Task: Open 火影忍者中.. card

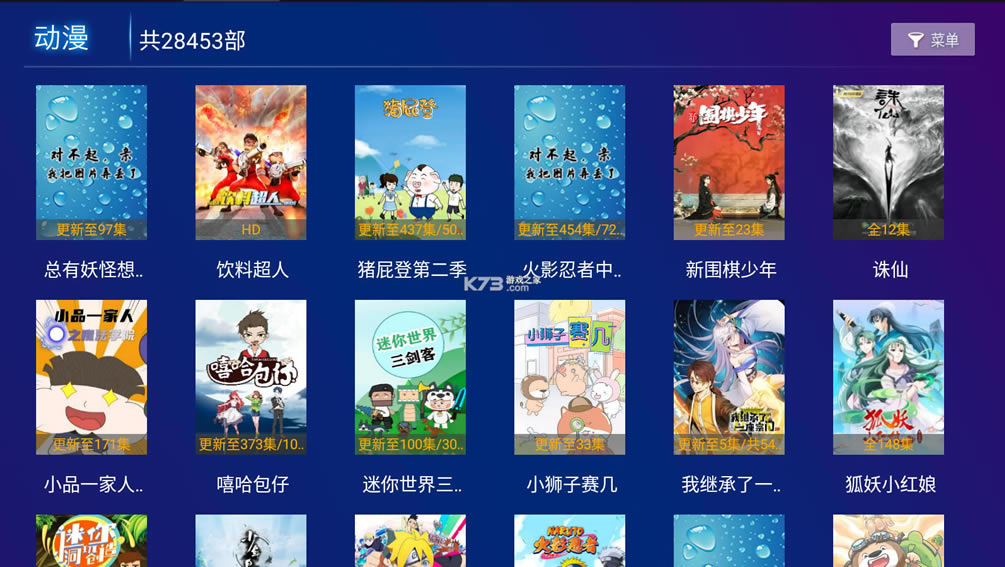Action: tap(569, 162)
